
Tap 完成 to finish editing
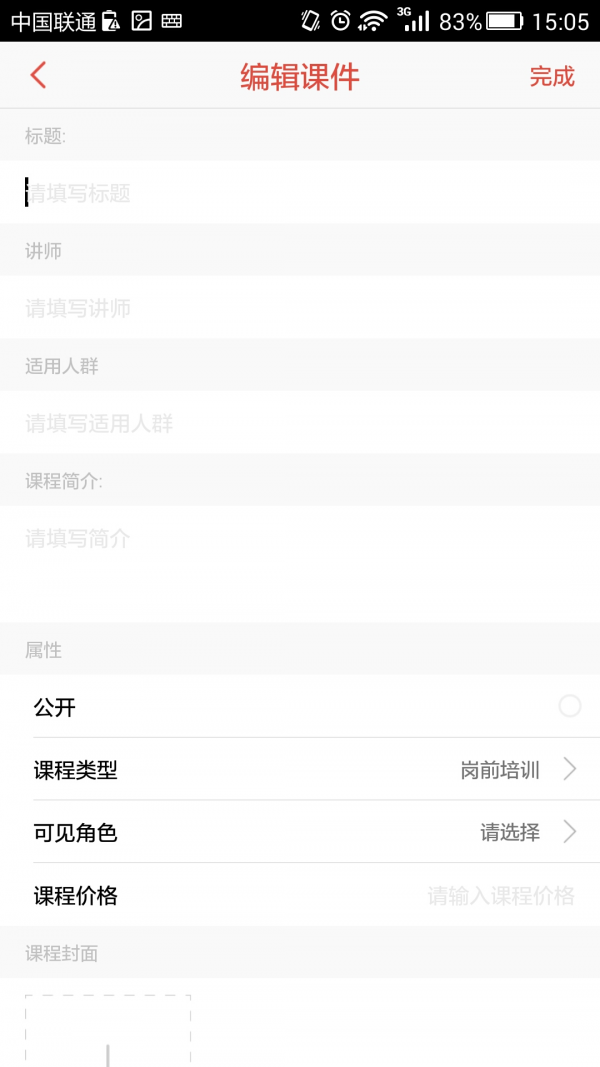pos(552,77)
